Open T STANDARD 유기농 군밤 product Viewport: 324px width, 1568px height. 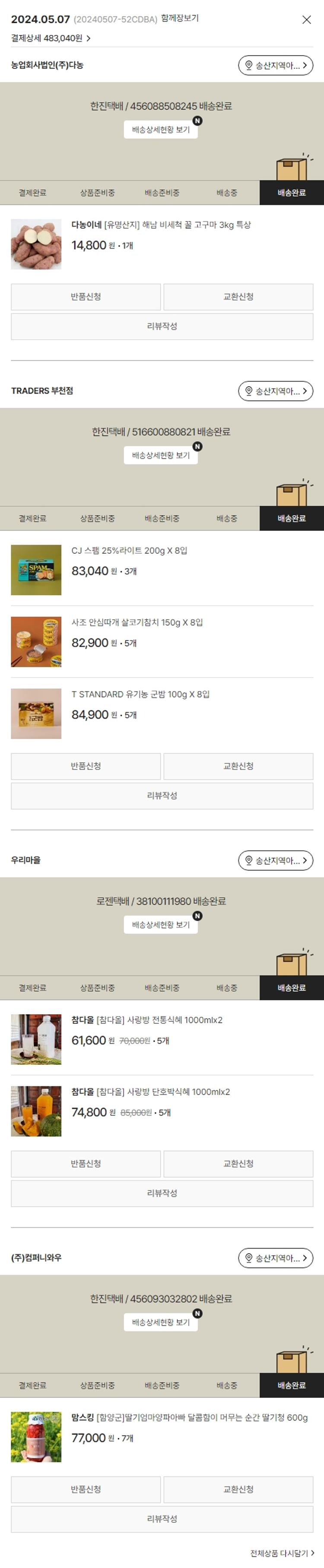pos(140,694)
